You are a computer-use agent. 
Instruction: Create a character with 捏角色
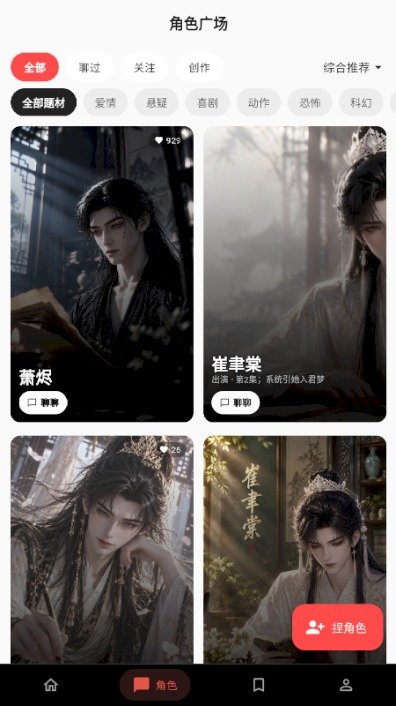point(338,627)
